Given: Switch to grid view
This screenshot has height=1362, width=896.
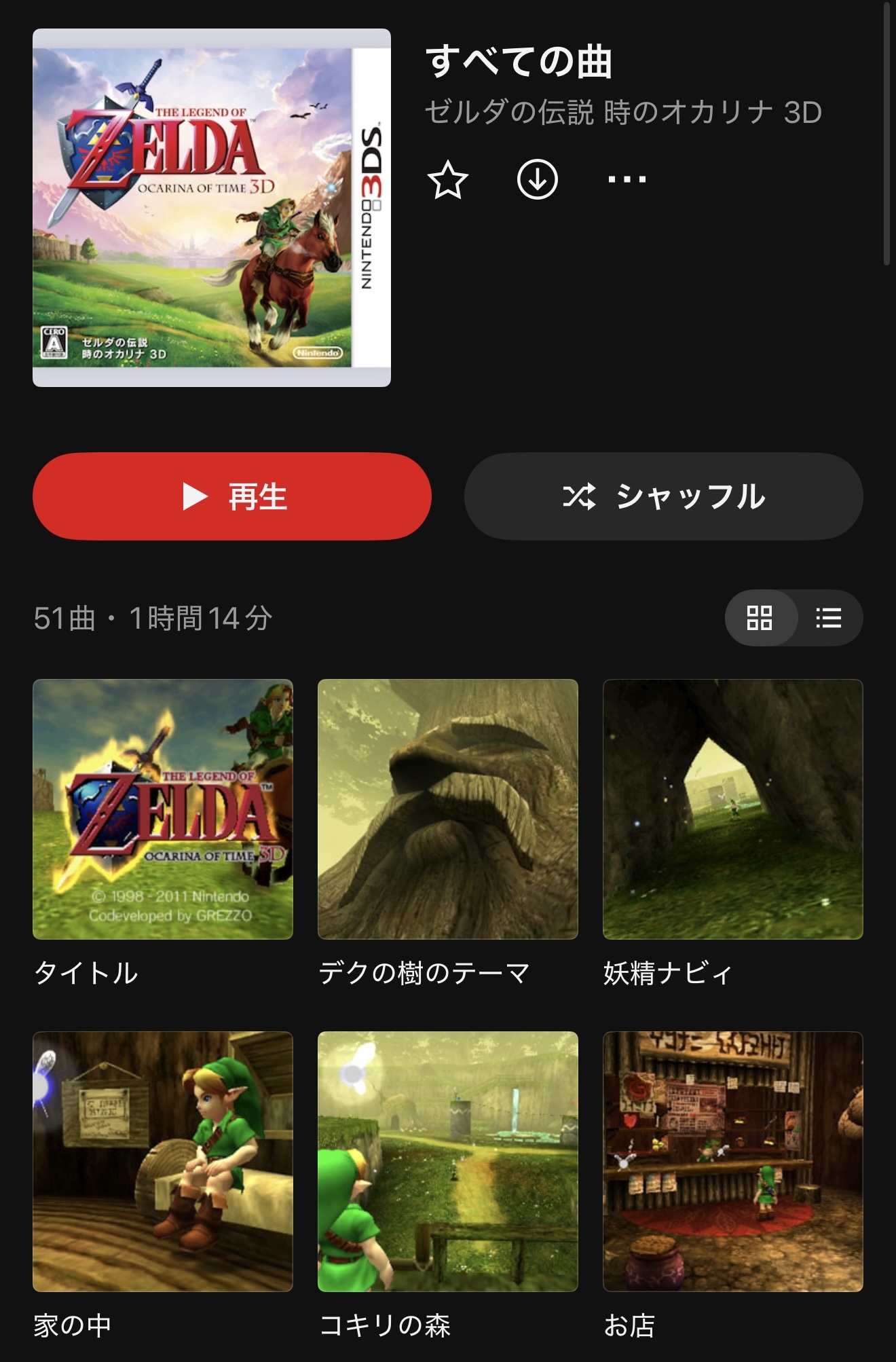Looking at the screenshot, I should pos(760,618).
